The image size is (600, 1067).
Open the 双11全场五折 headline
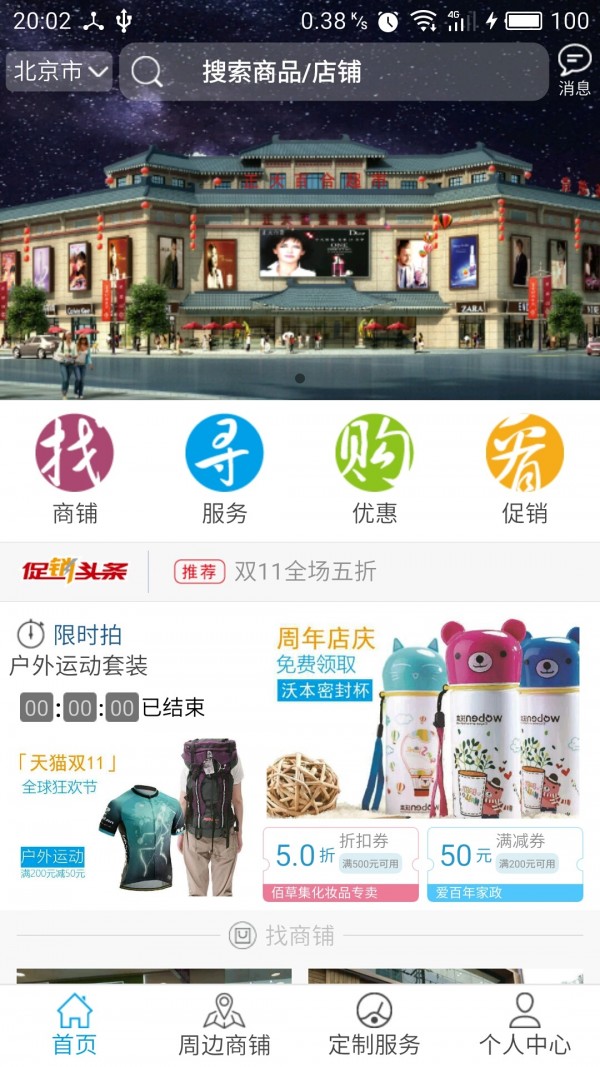tap(305, 571)
